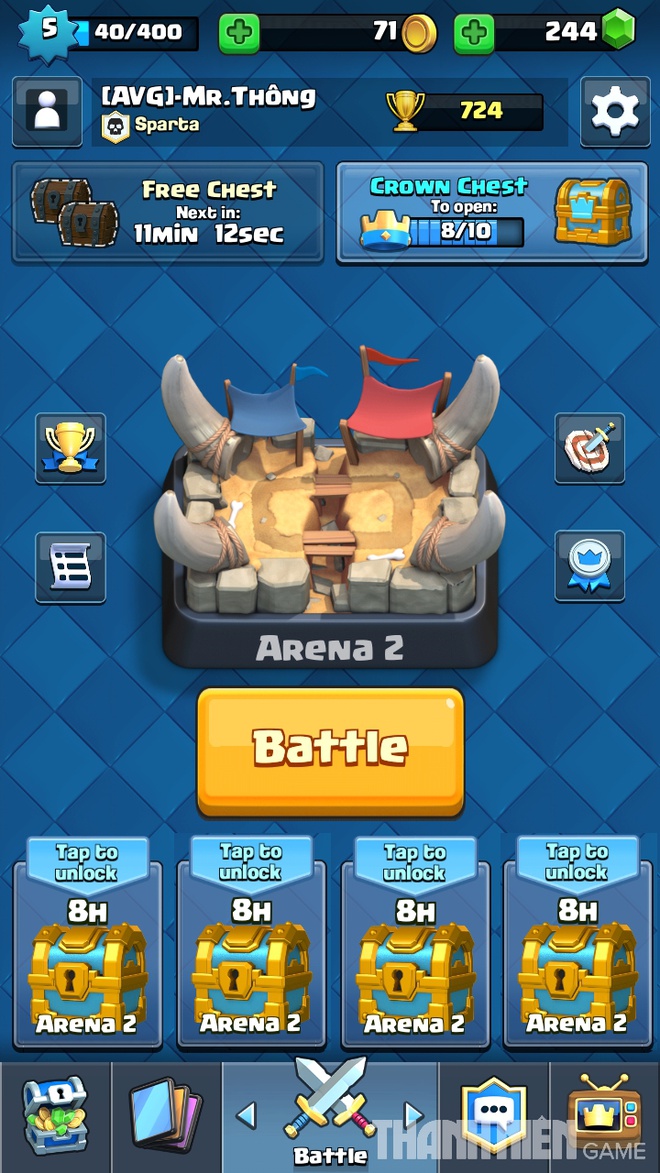Open the training target icon
This screenshot has width=660, height=1173.
pos(590,448)
